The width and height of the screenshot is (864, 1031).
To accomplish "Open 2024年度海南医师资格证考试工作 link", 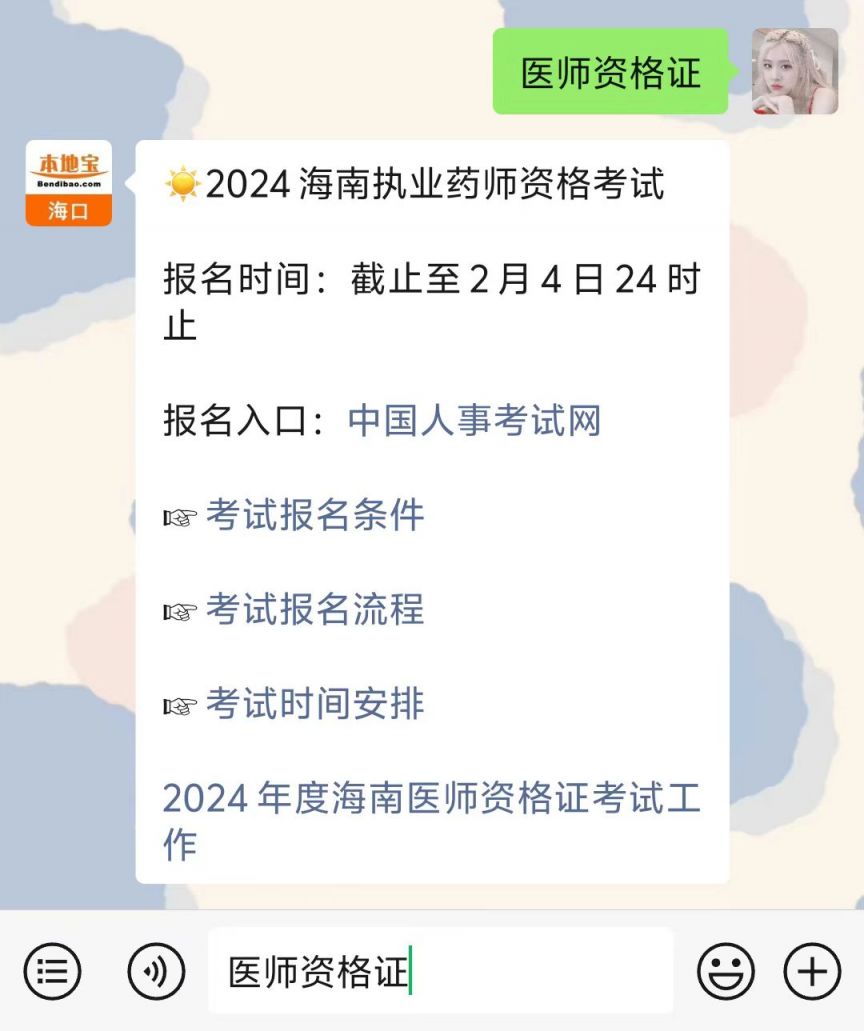I will coord(430,798).
